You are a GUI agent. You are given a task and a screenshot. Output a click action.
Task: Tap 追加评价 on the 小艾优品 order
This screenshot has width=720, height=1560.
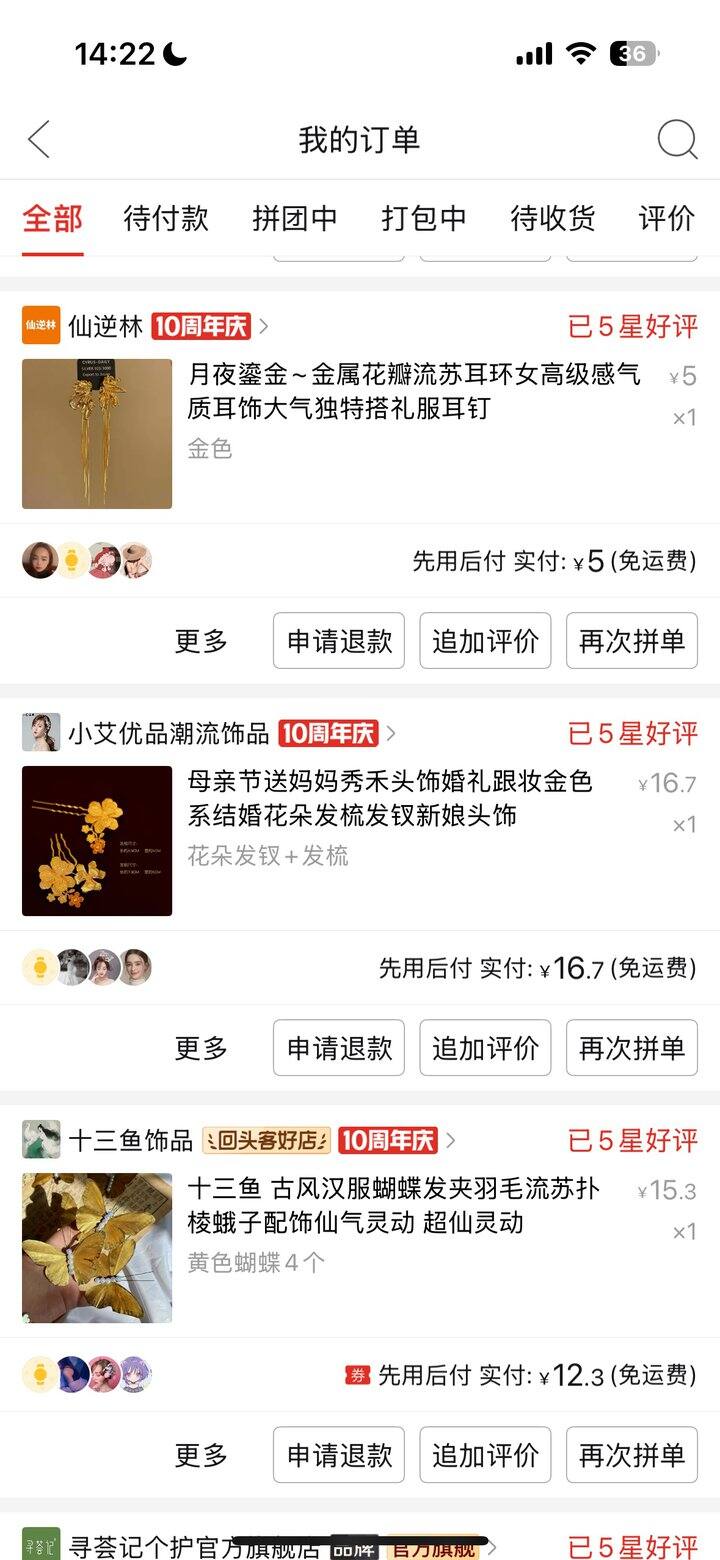[x=485, y=1048]
